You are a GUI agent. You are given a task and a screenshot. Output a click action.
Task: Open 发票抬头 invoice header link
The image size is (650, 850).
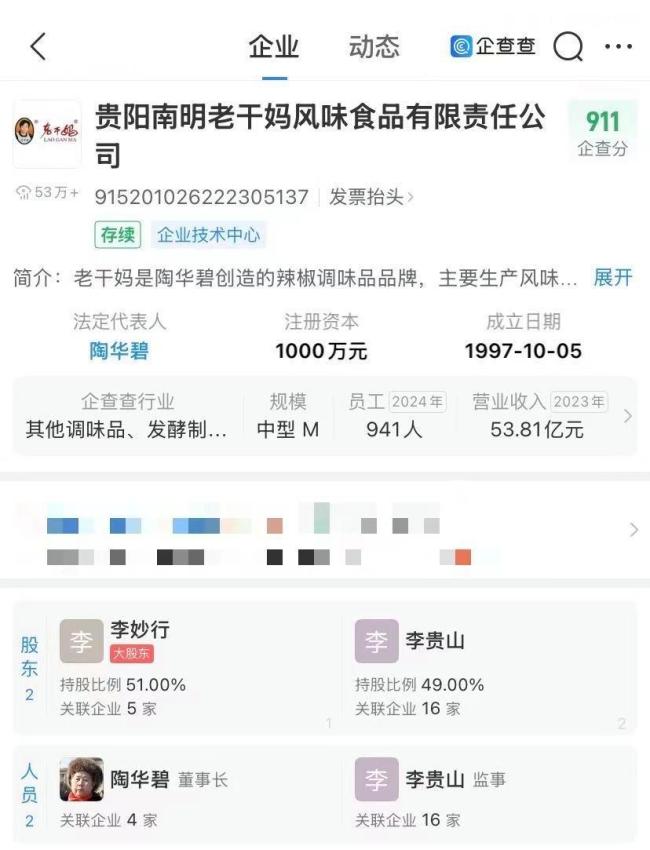371,197
